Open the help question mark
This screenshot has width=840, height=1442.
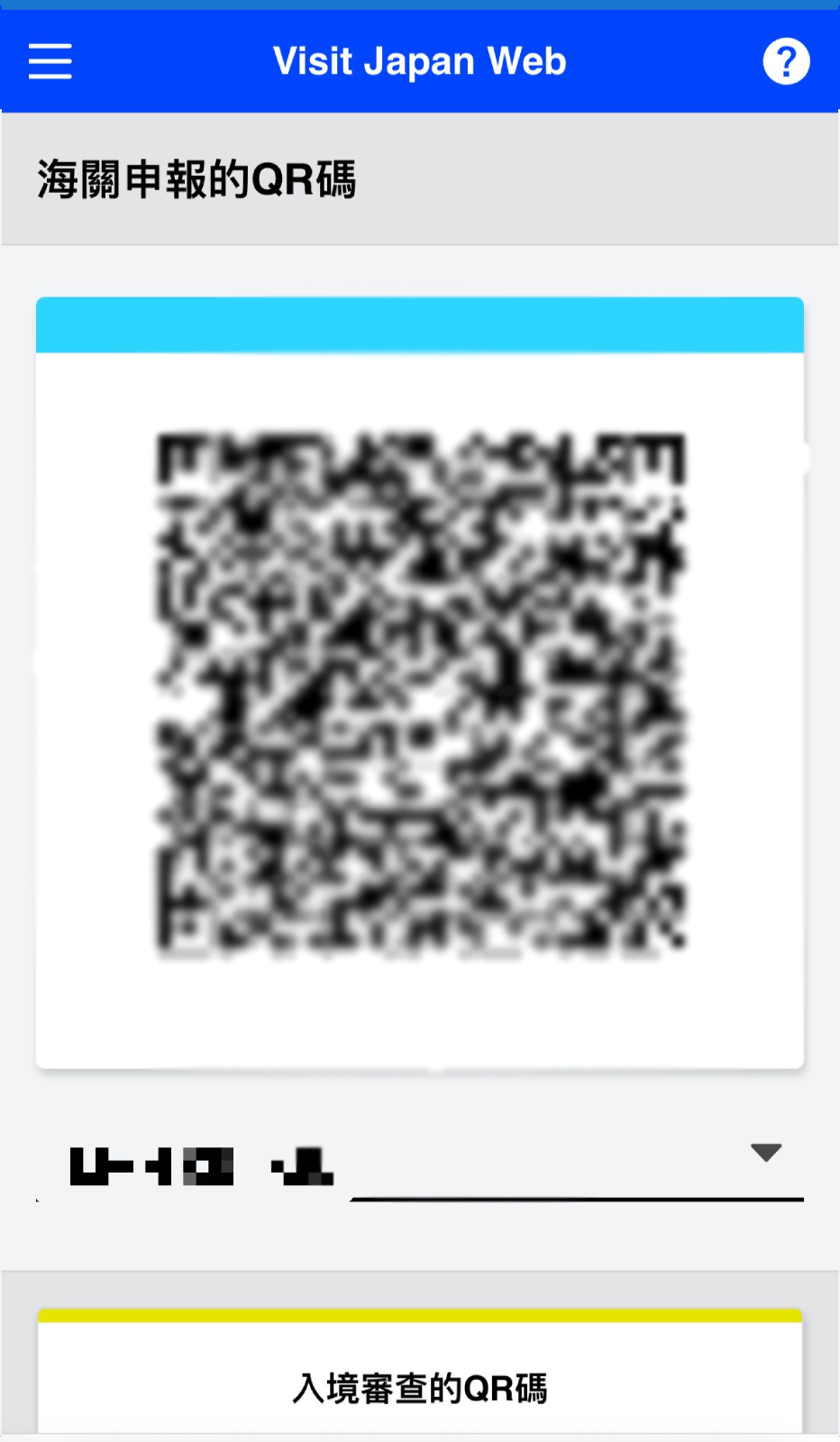click(x=786, y=61)
